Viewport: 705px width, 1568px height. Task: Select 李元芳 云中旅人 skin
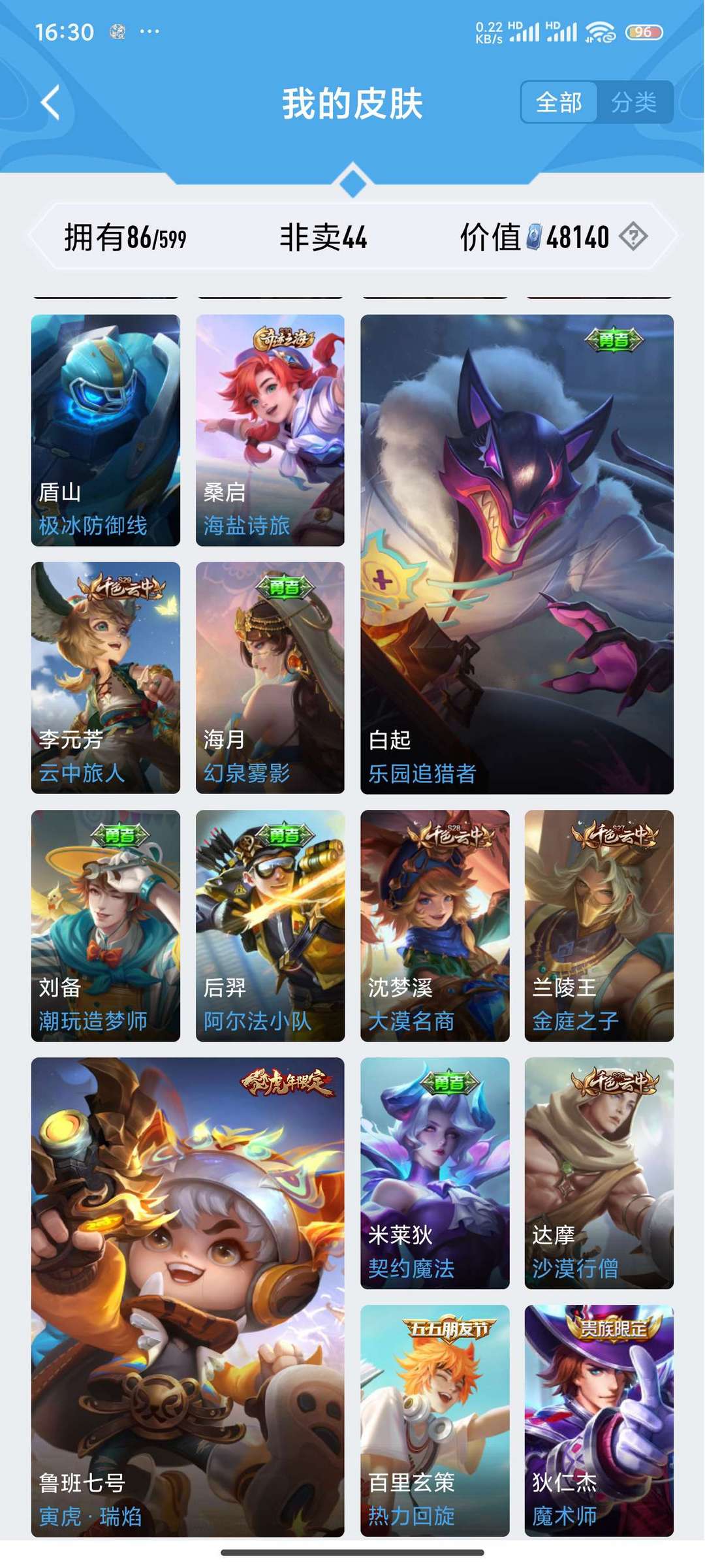click(x=106, y=677)
